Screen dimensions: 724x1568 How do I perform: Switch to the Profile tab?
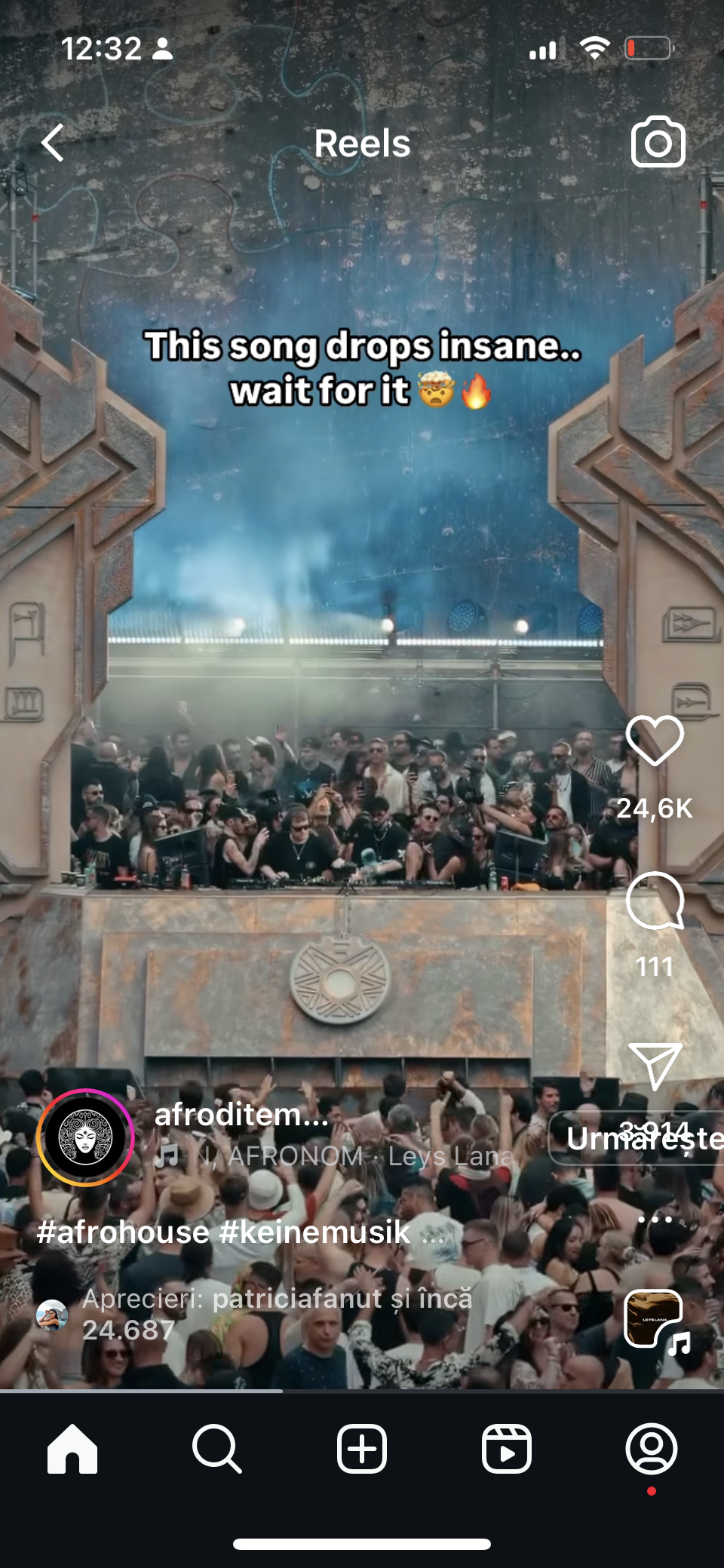tap(652, 1449)
